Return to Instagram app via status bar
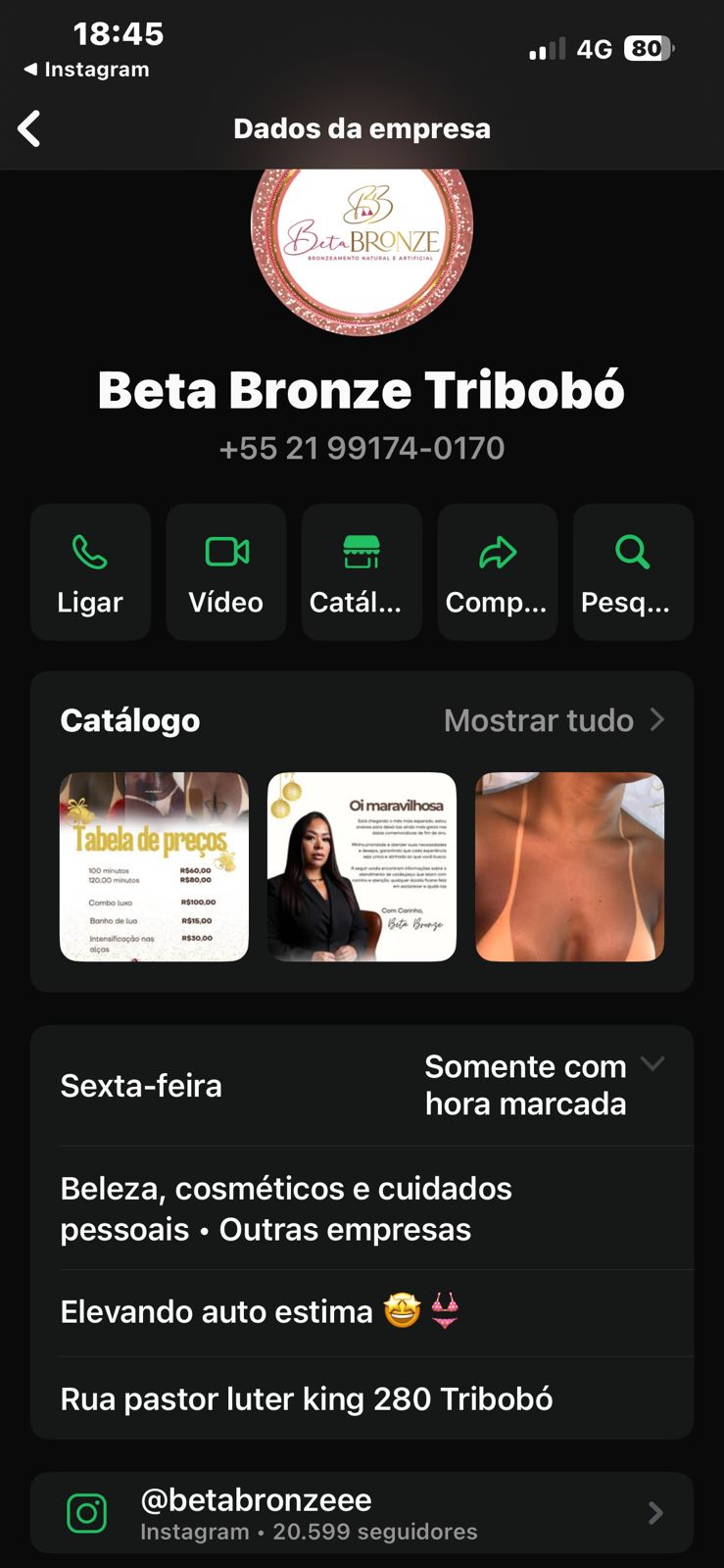This screenshot has height=1568, width=724. [x=87, y=70]
